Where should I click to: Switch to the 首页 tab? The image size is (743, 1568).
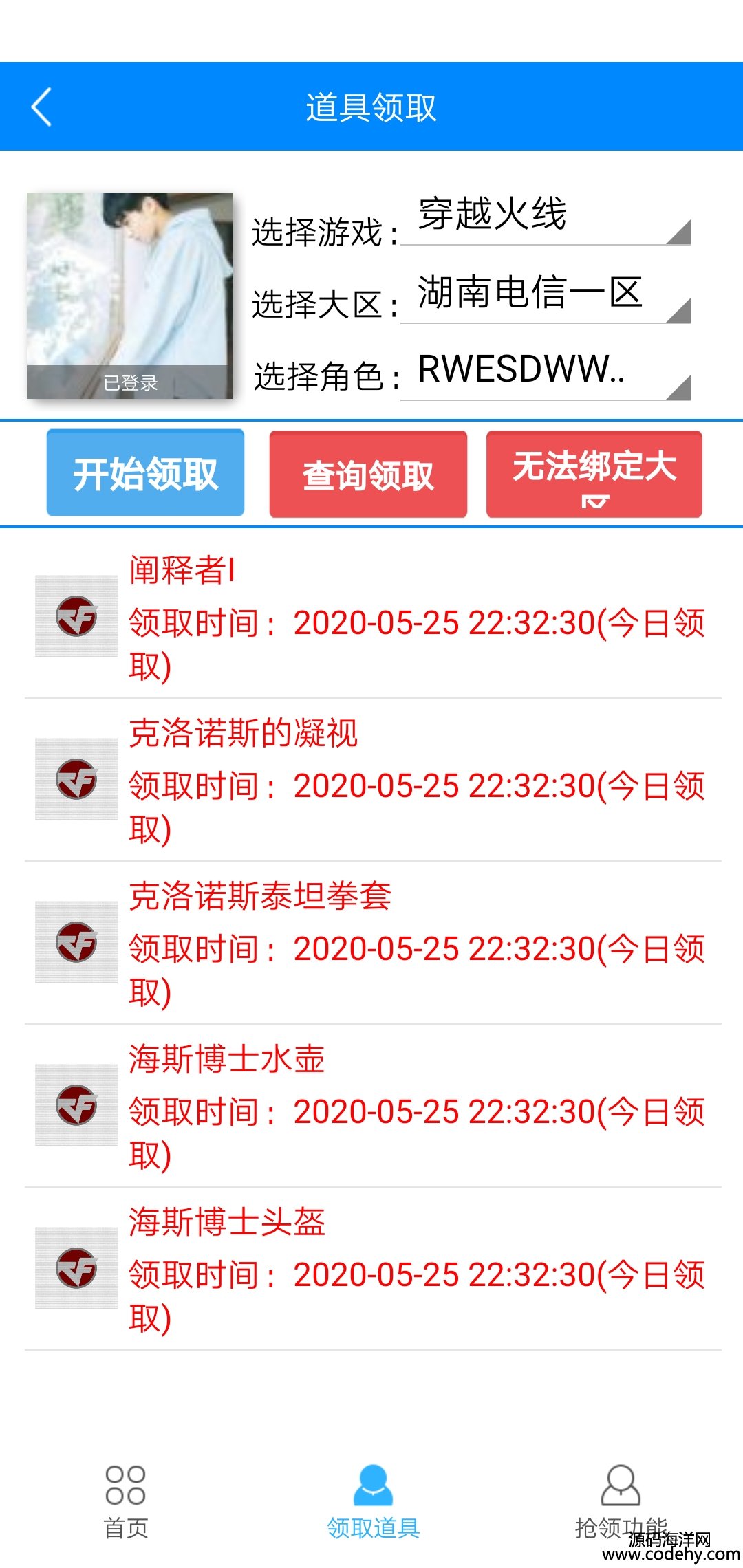point(126,1501)
